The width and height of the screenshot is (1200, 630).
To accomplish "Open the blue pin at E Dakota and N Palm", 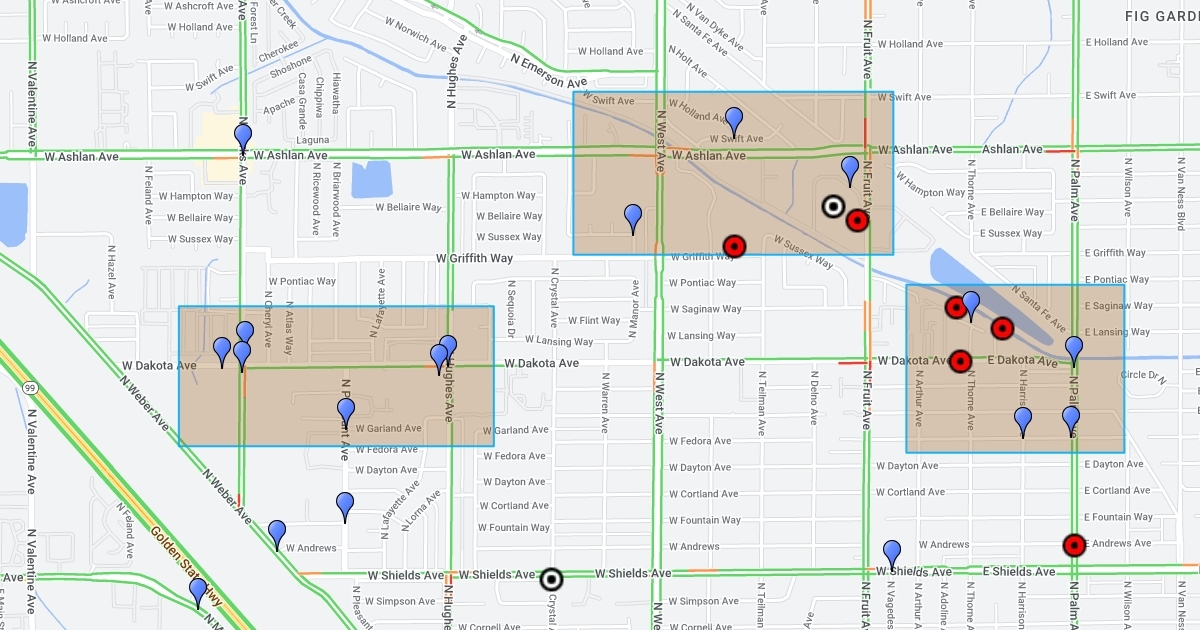I will click(1074, 349).
